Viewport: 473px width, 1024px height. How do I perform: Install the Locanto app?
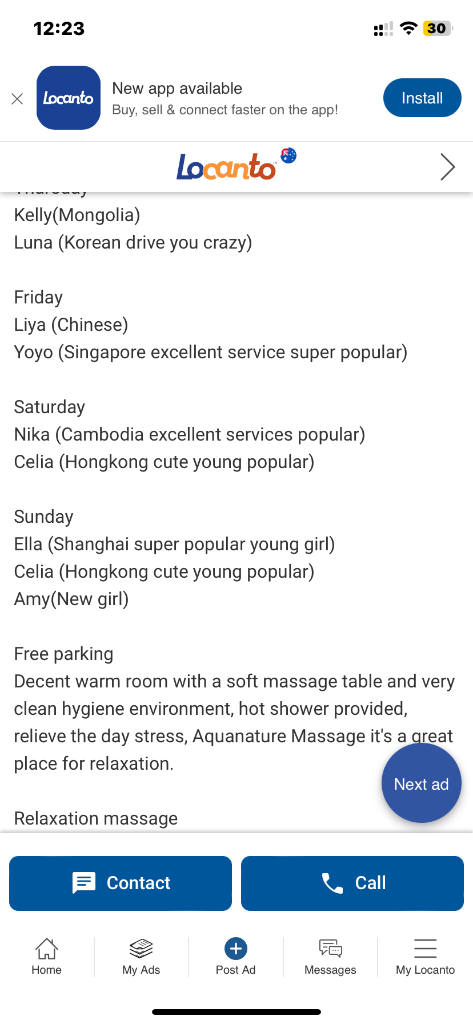[x=422, y=98]
